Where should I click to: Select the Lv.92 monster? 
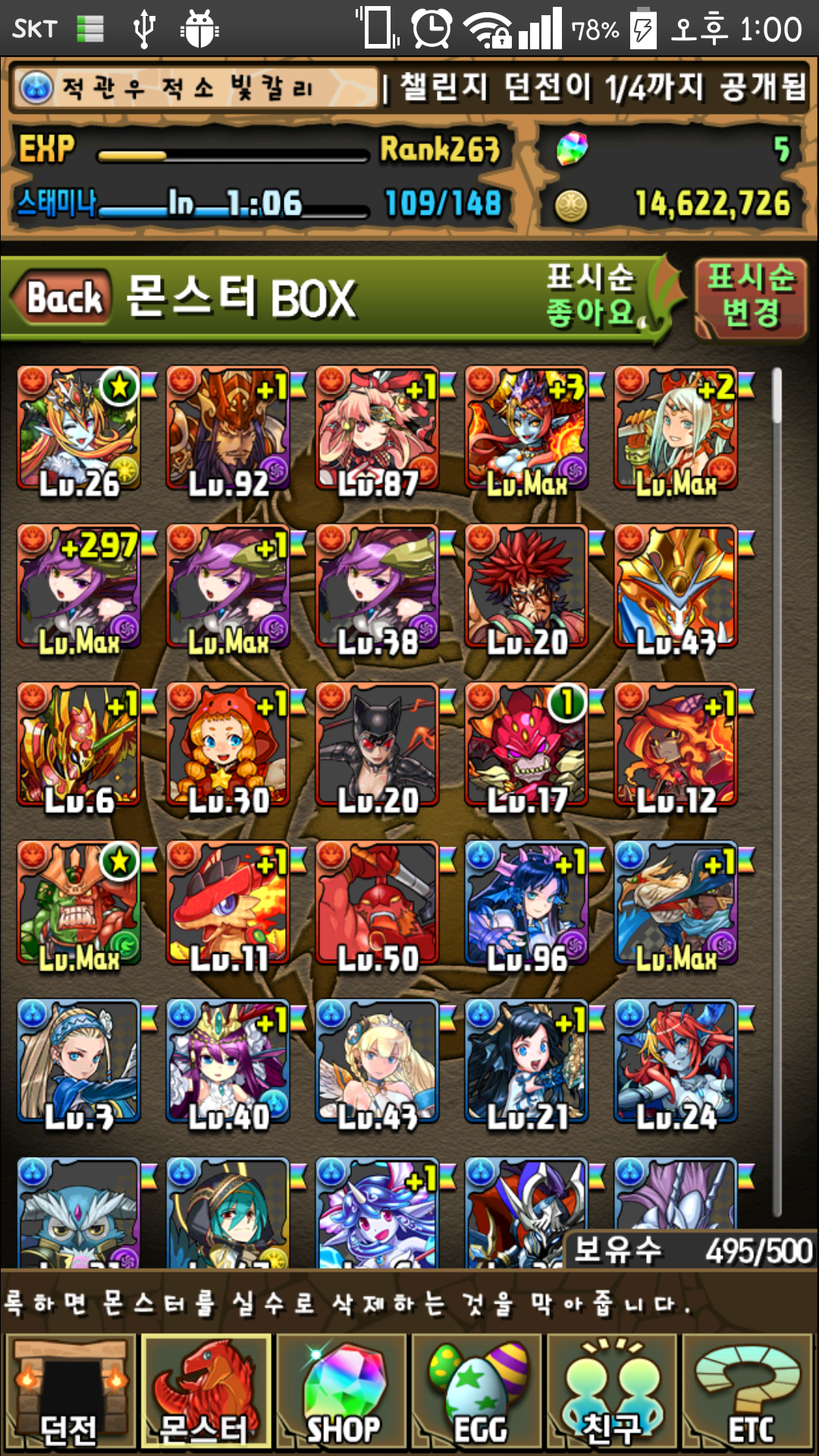coord(228,429)
